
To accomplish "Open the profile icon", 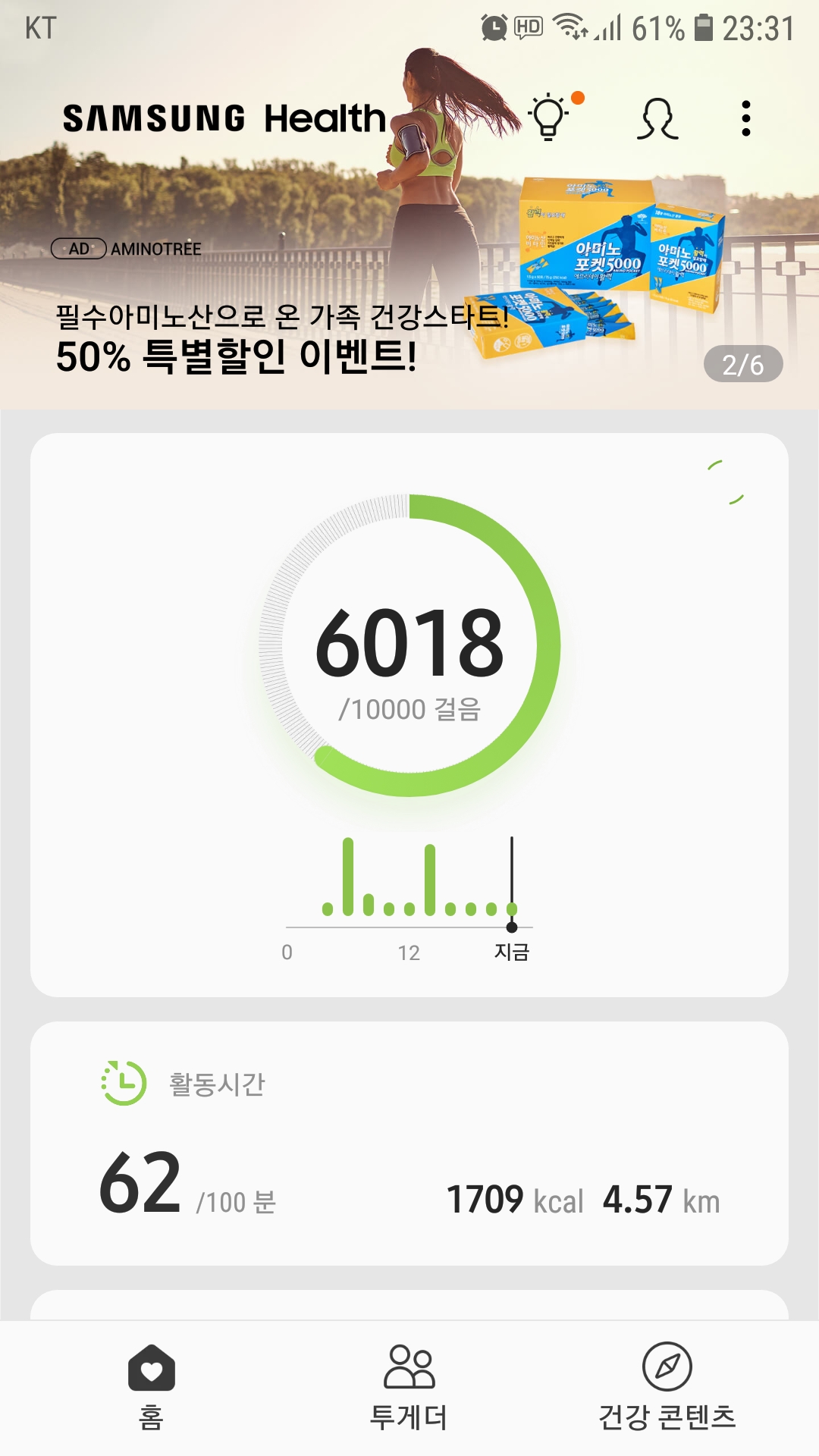I will tap(657, 119).
